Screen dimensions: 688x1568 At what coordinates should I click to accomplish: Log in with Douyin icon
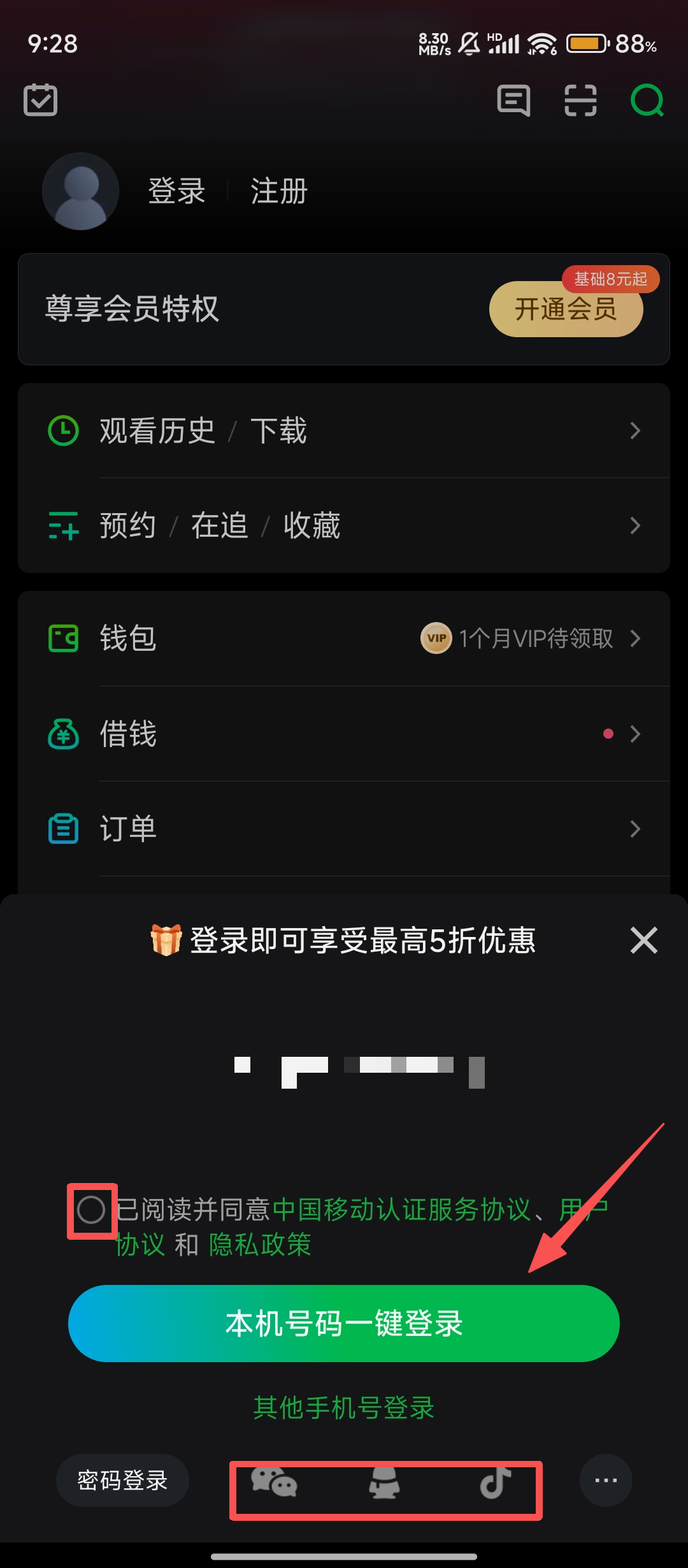coord(496,1481)
